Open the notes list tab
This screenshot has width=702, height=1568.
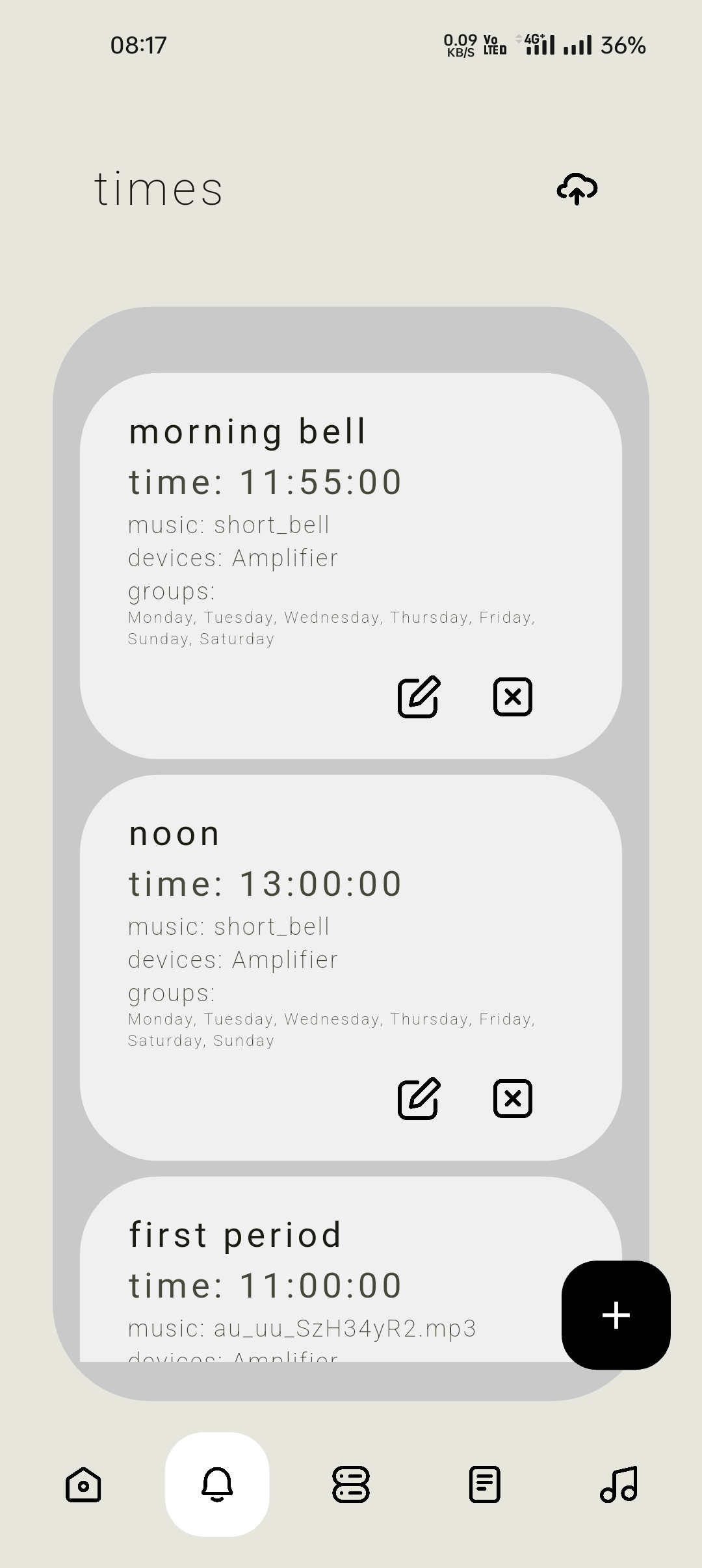click(485, 1485)
